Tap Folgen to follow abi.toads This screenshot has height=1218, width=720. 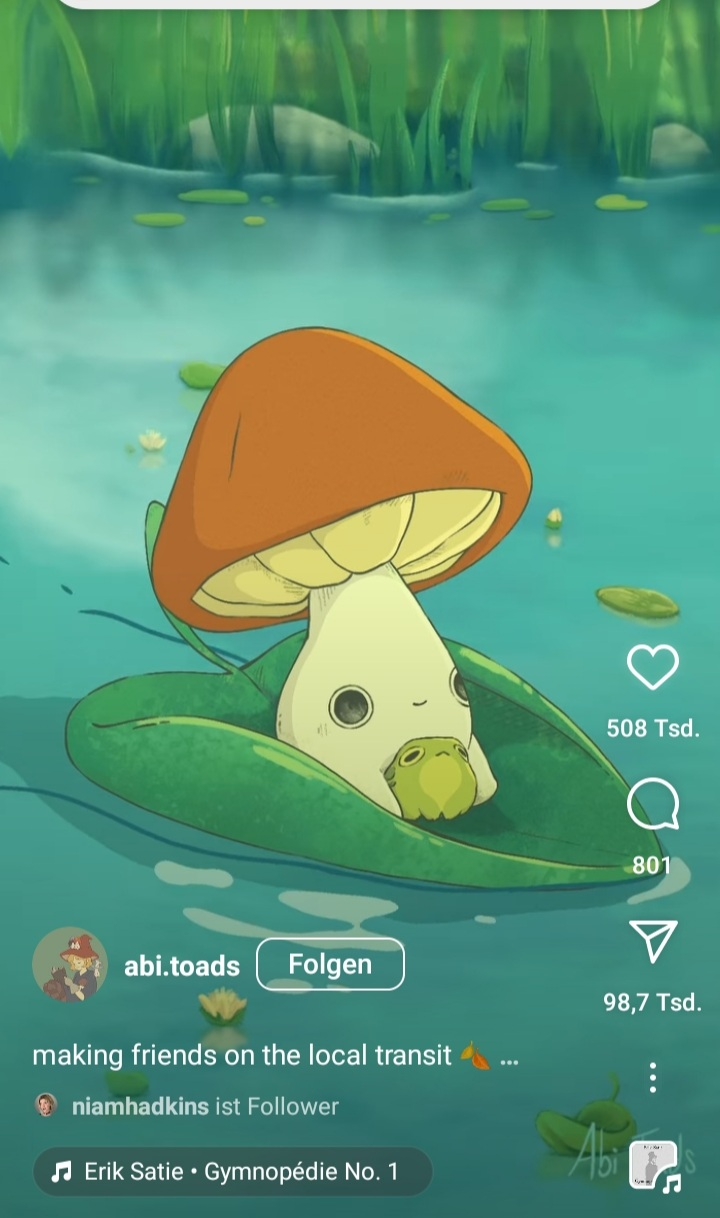(330, 964)
